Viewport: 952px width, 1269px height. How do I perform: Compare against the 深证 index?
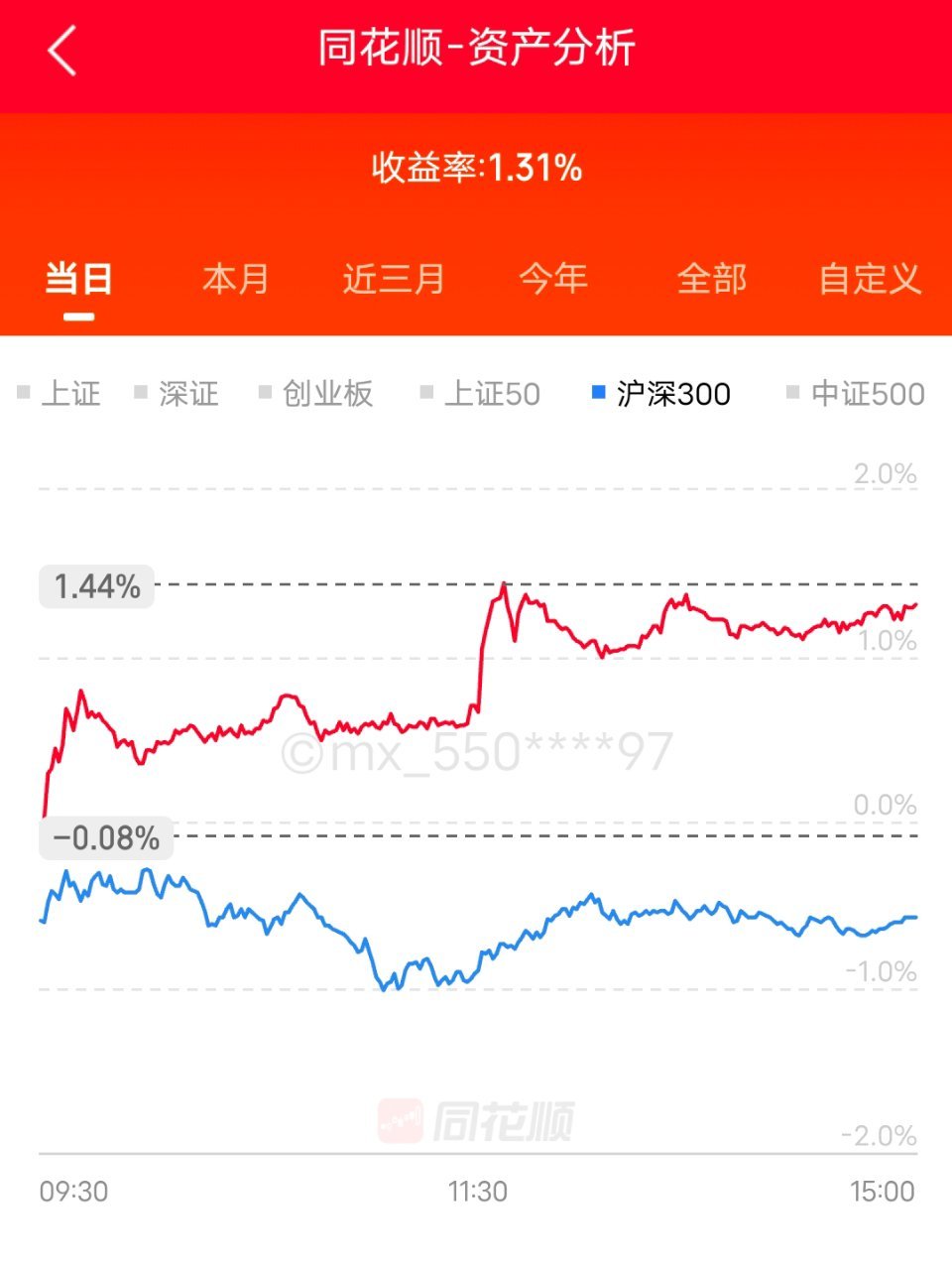tap(177, 394)
